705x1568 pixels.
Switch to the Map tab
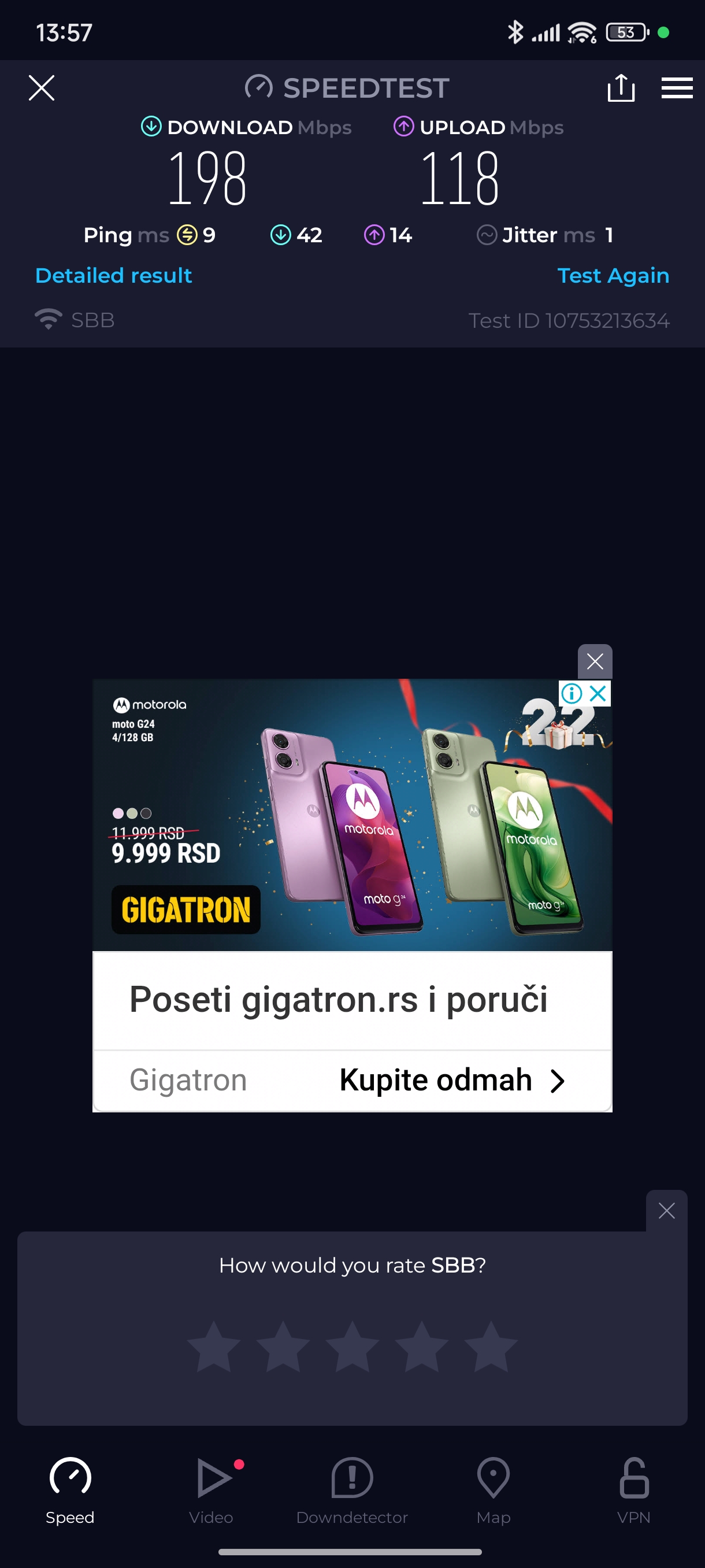click(x=493, y=1490)
